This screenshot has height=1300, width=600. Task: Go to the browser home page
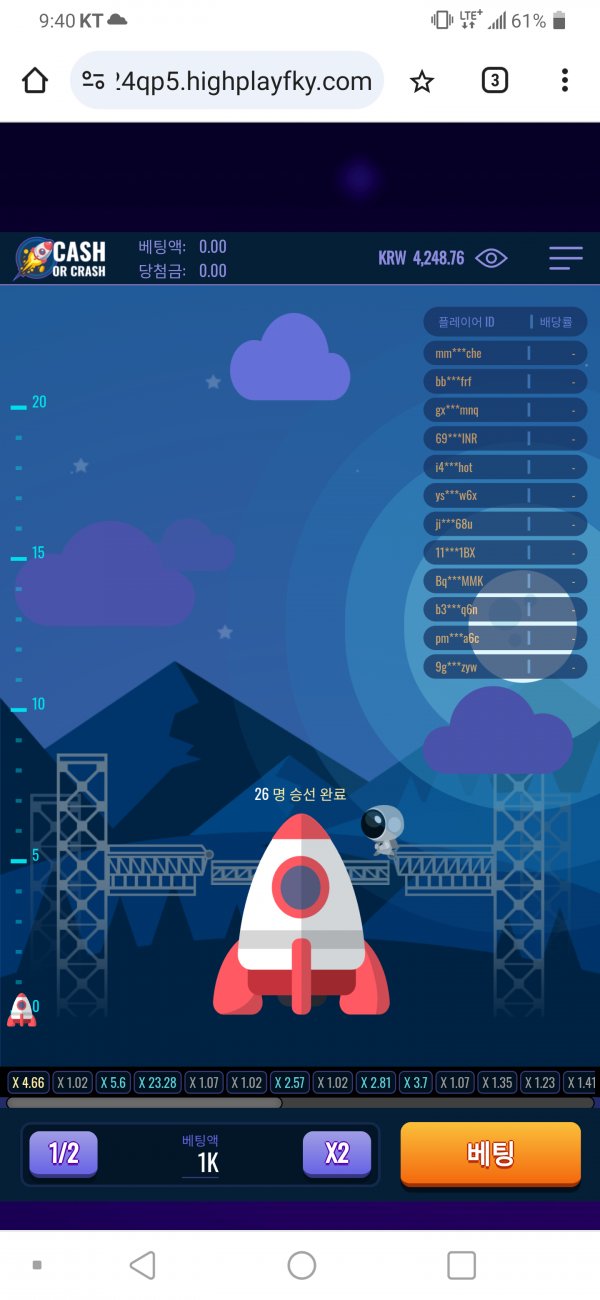tap(35, 81)
